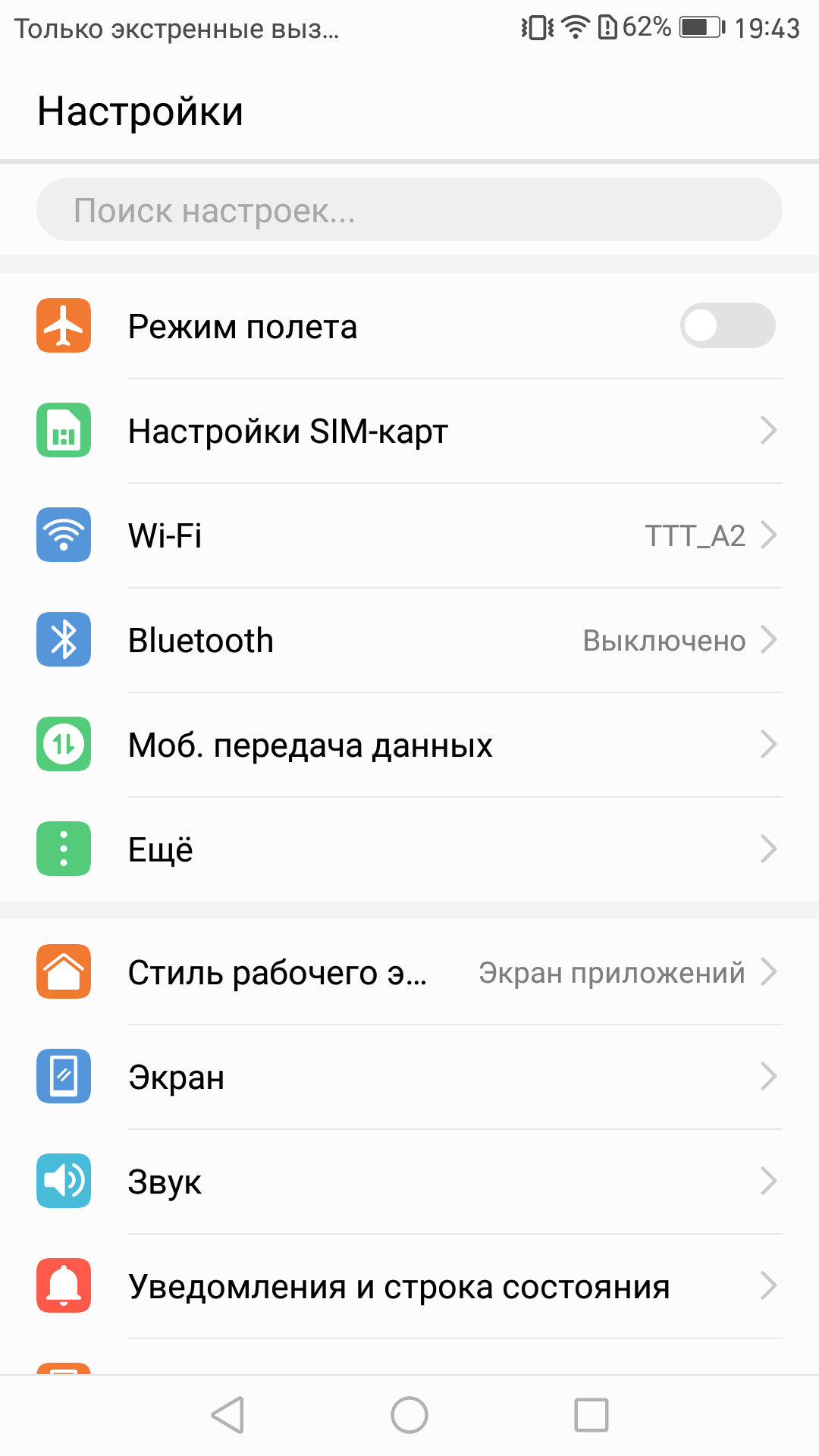The width and height of the screenshot is (819, 1456).
Task: Open Моб. передача данных
Action: coord(409,745)
